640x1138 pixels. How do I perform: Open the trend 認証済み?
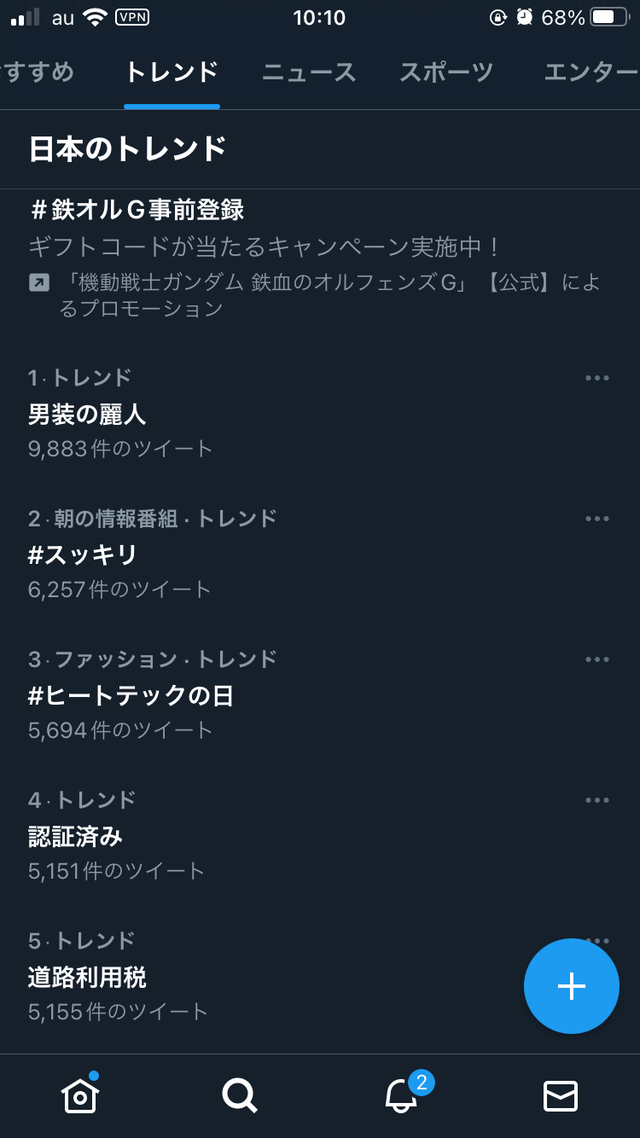pos(76,836)
